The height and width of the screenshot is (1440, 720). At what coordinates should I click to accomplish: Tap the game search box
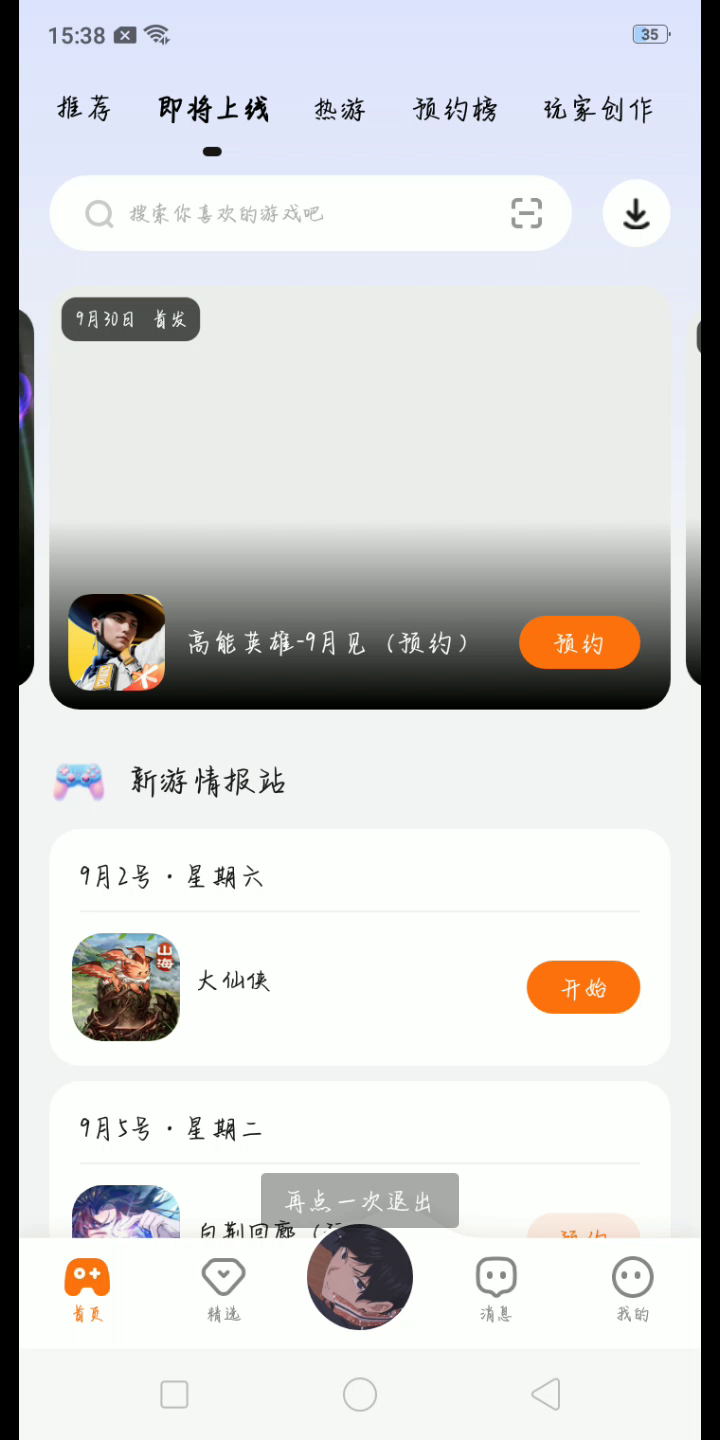290,213
